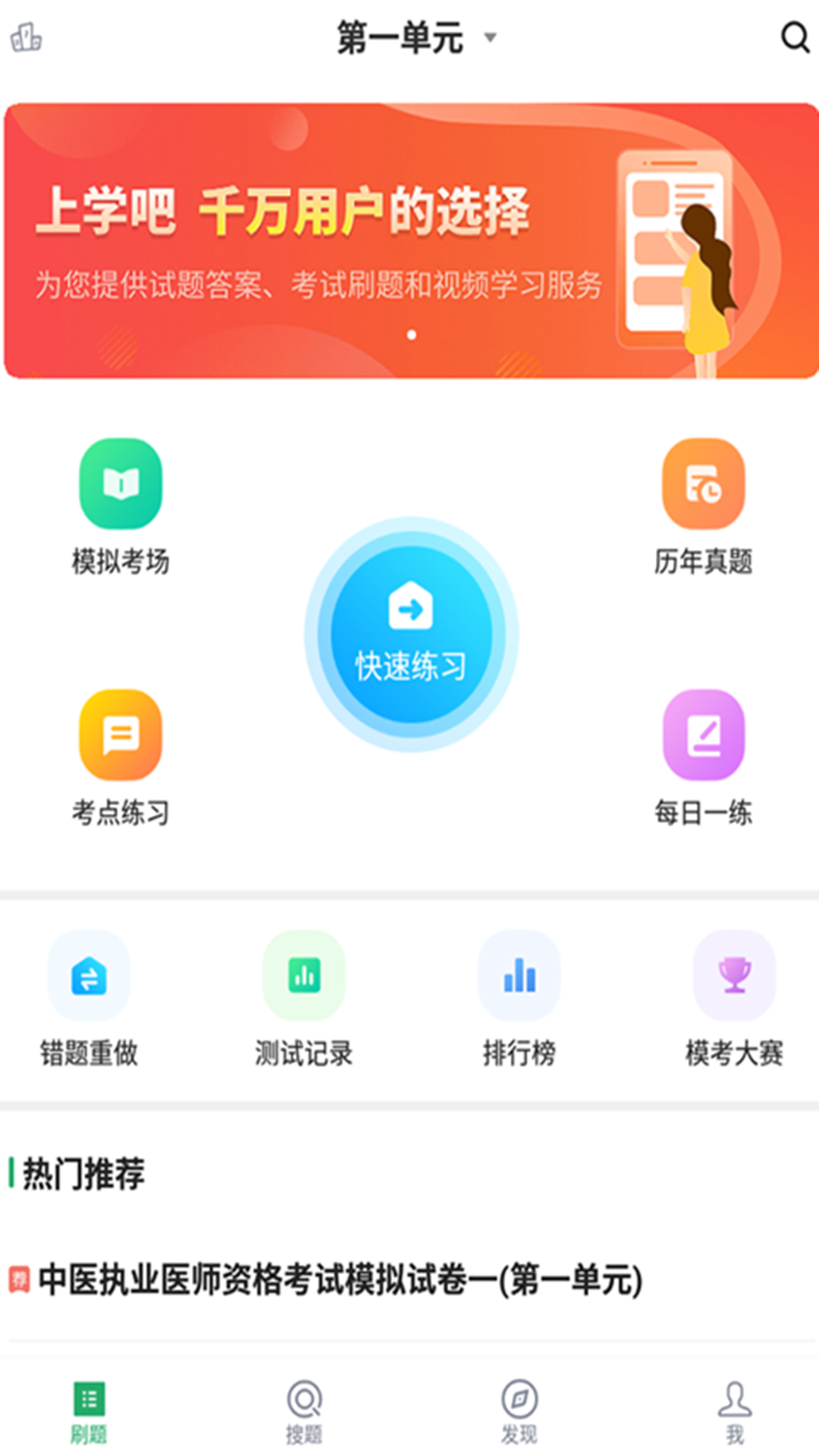Image resolution: width=819 pixels, height=1456 pixels.
Task: Open the 上学吧 promotional banner
Action: click(409, 240)
